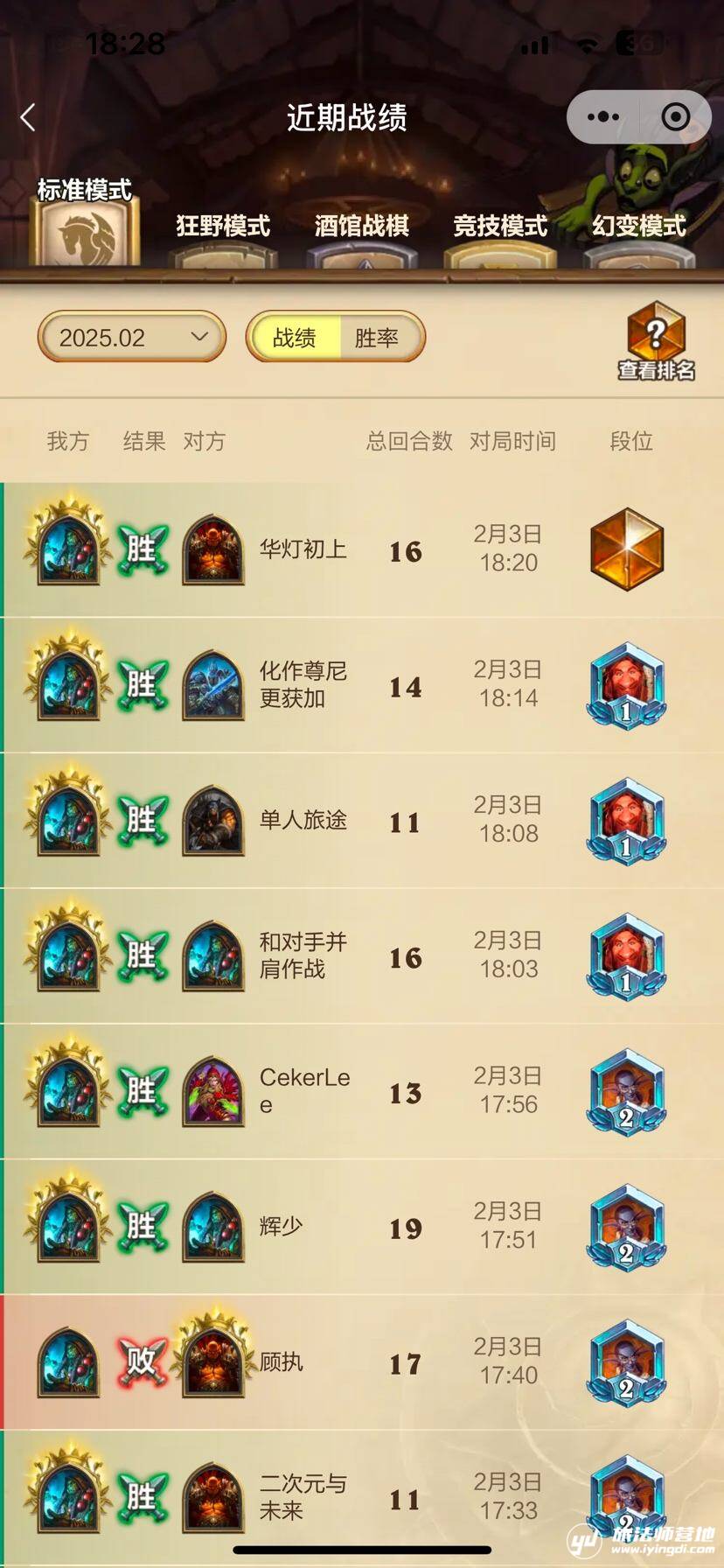Open the mini program three-dot menu
Viewport: 724px width, 1568px height.
(603, 117)
